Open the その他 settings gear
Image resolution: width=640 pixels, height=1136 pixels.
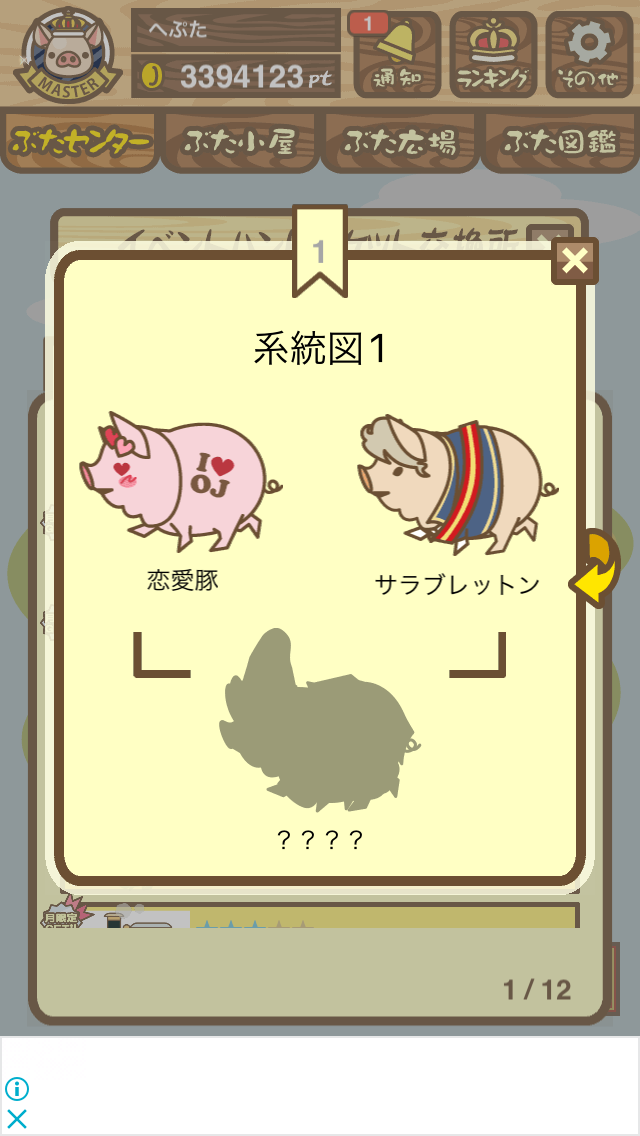point(589,54)
